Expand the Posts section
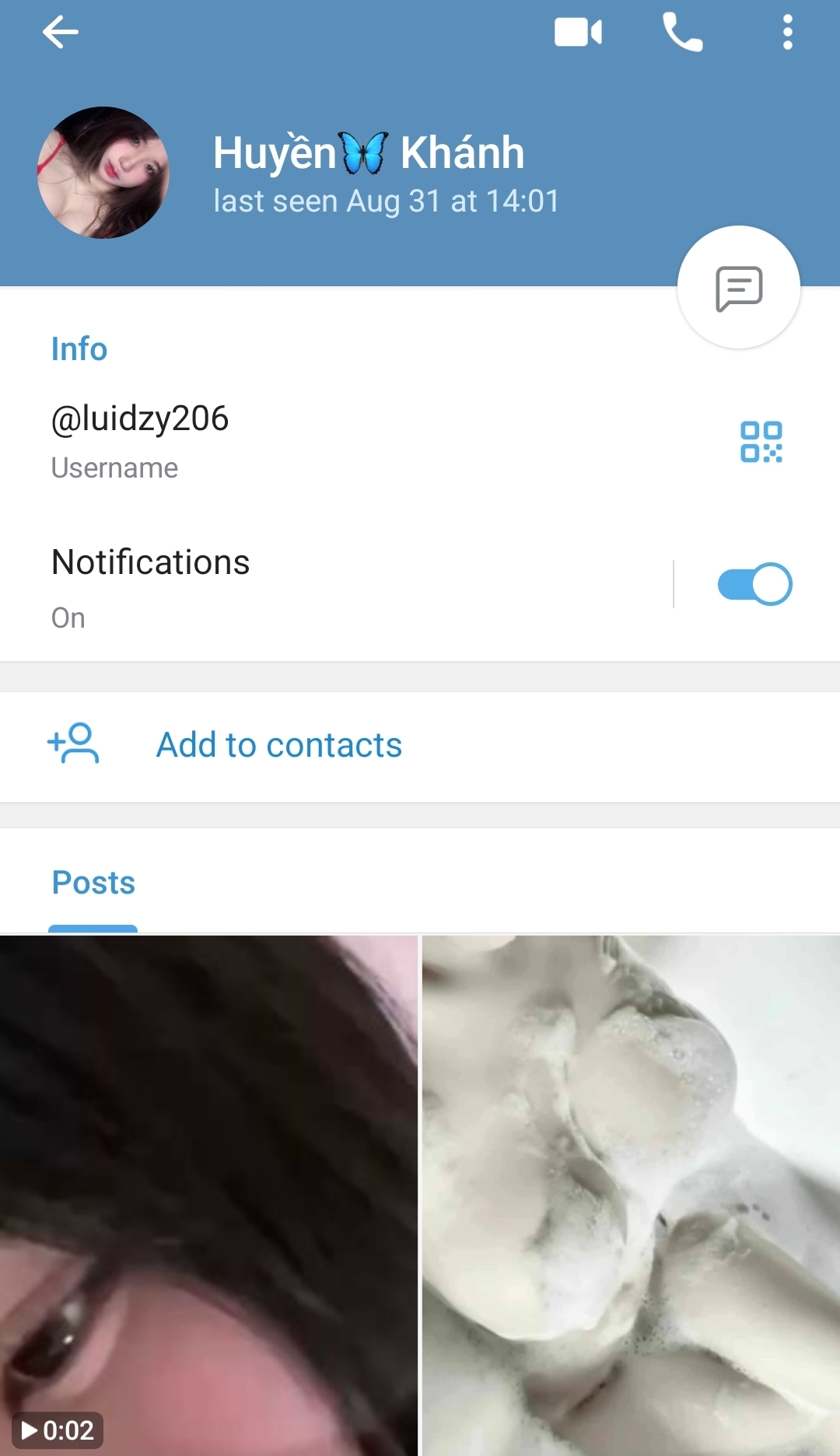The image size is (840, 1456). [x=93, y=882]
